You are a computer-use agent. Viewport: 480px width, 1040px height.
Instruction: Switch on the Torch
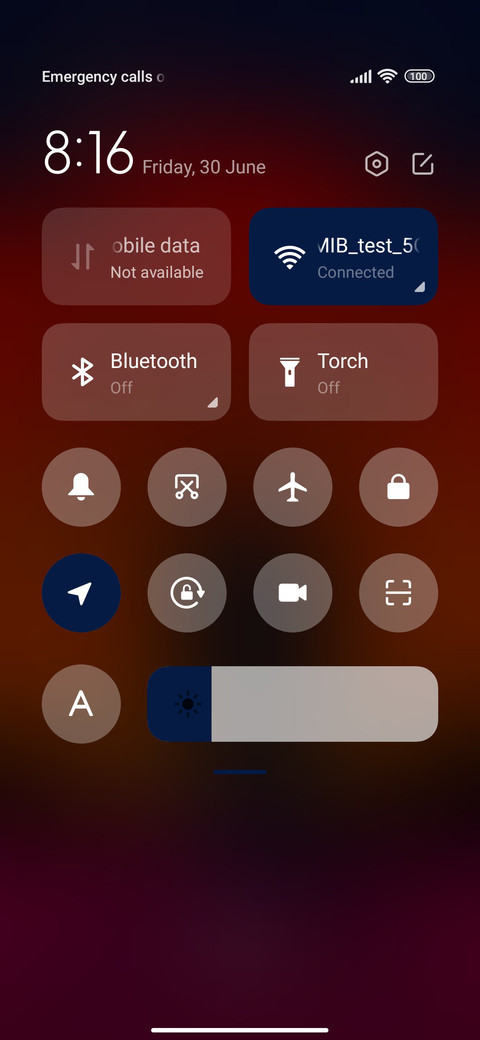click(x=343, y=372)
